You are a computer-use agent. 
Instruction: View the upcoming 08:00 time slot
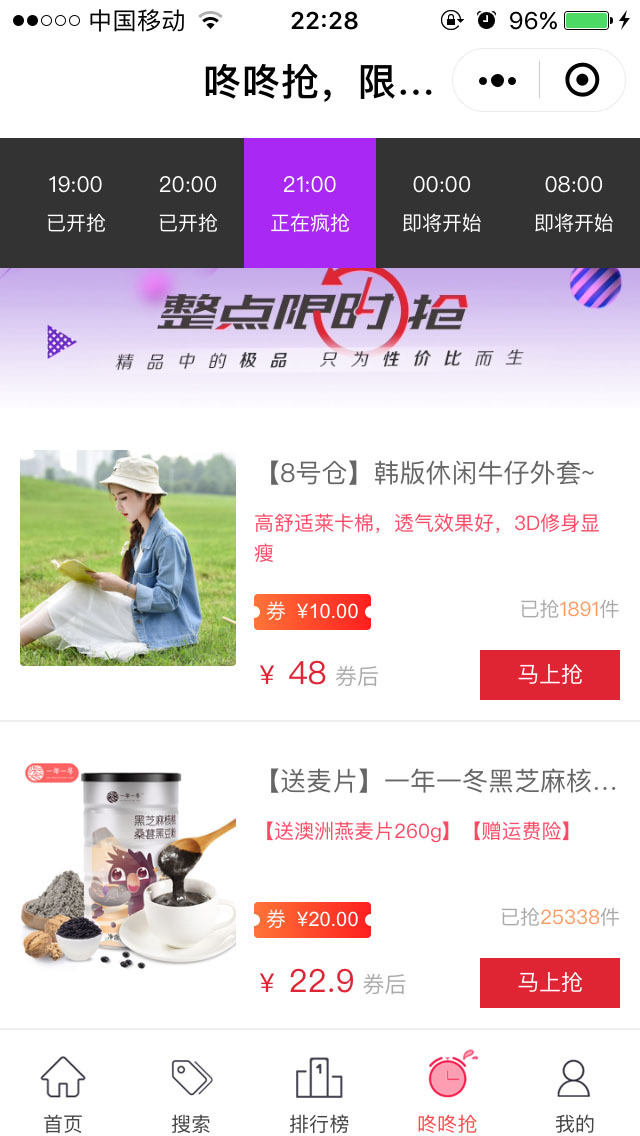click(573, 203)
